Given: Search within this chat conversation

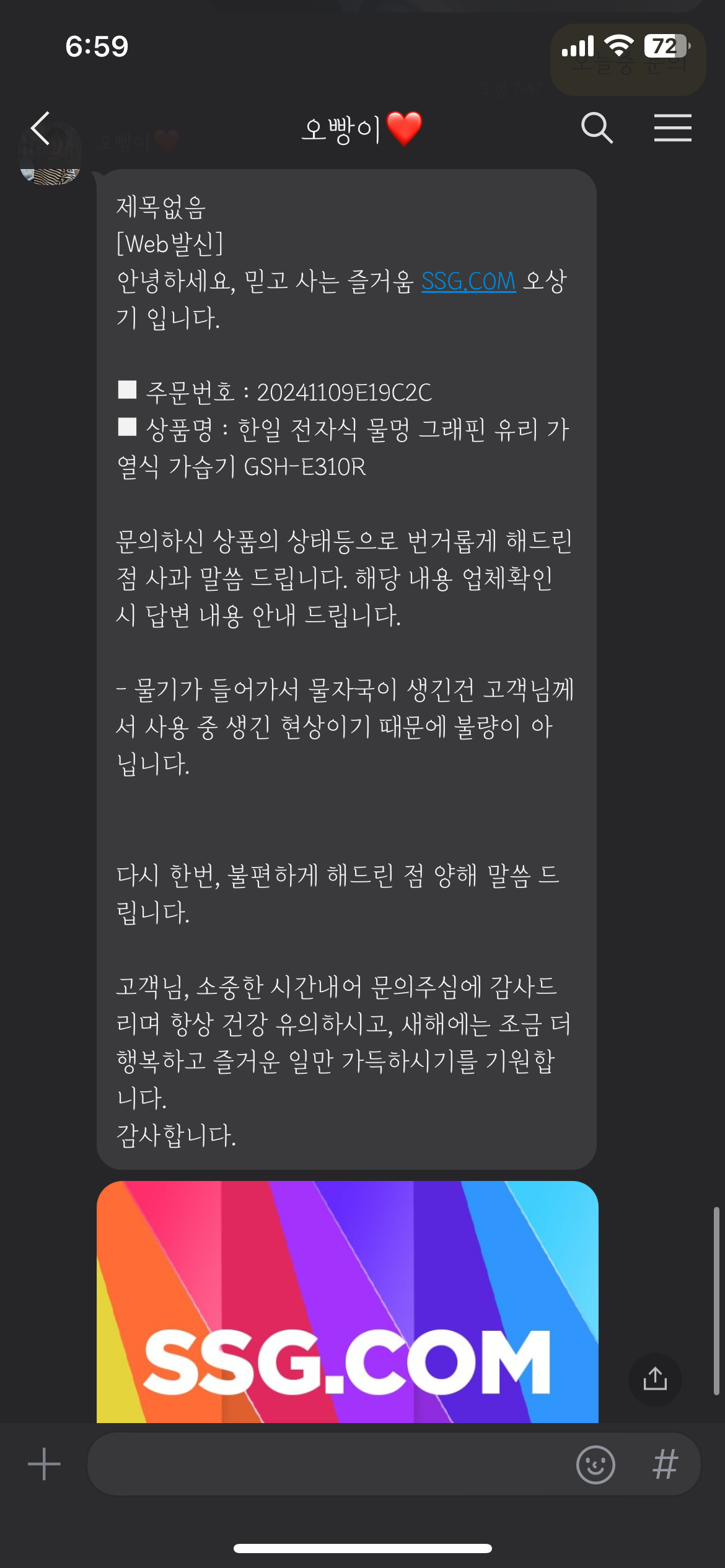Looking at the screenshot, I should pos(597,128).
